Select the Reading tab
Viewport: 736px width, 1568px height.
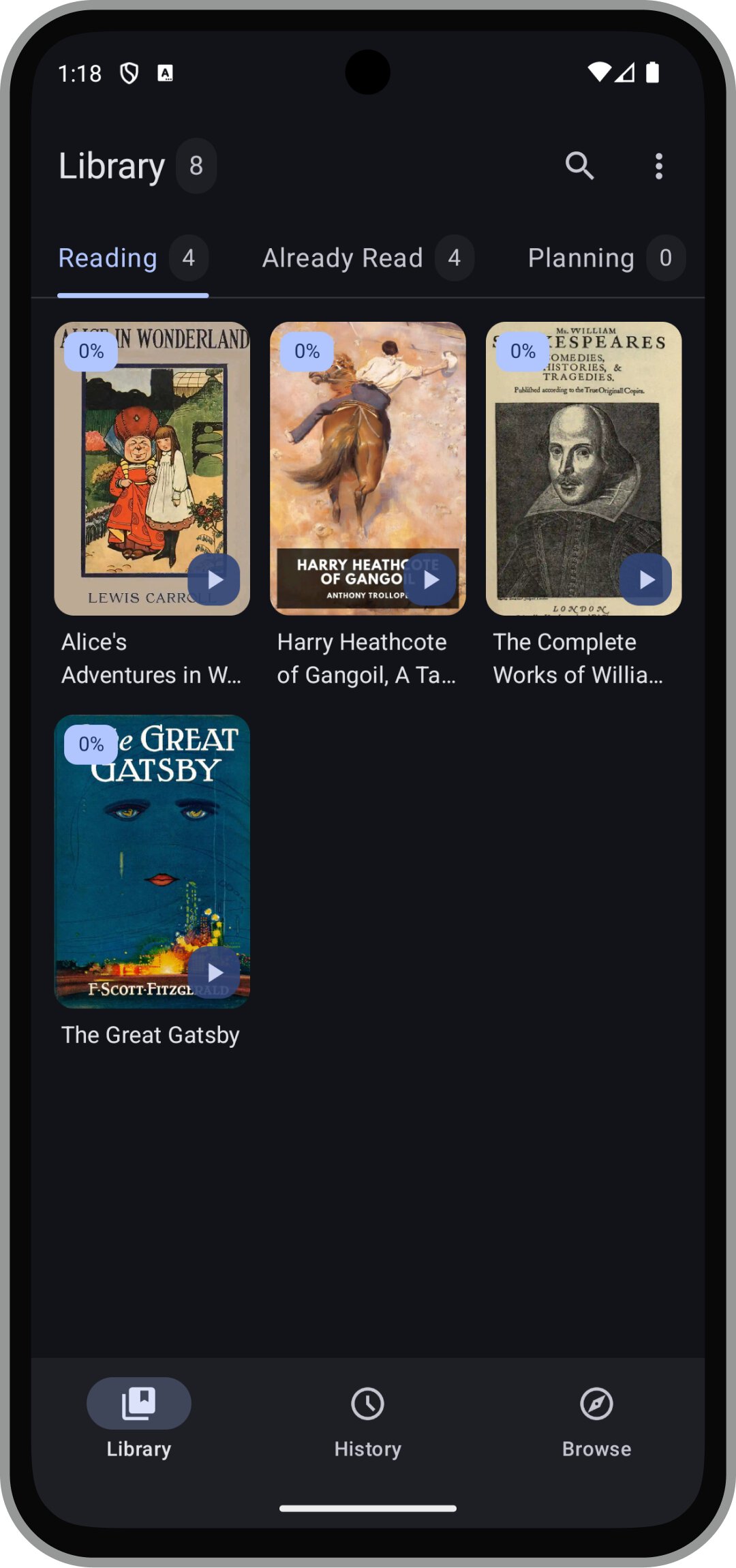point(133,258)
